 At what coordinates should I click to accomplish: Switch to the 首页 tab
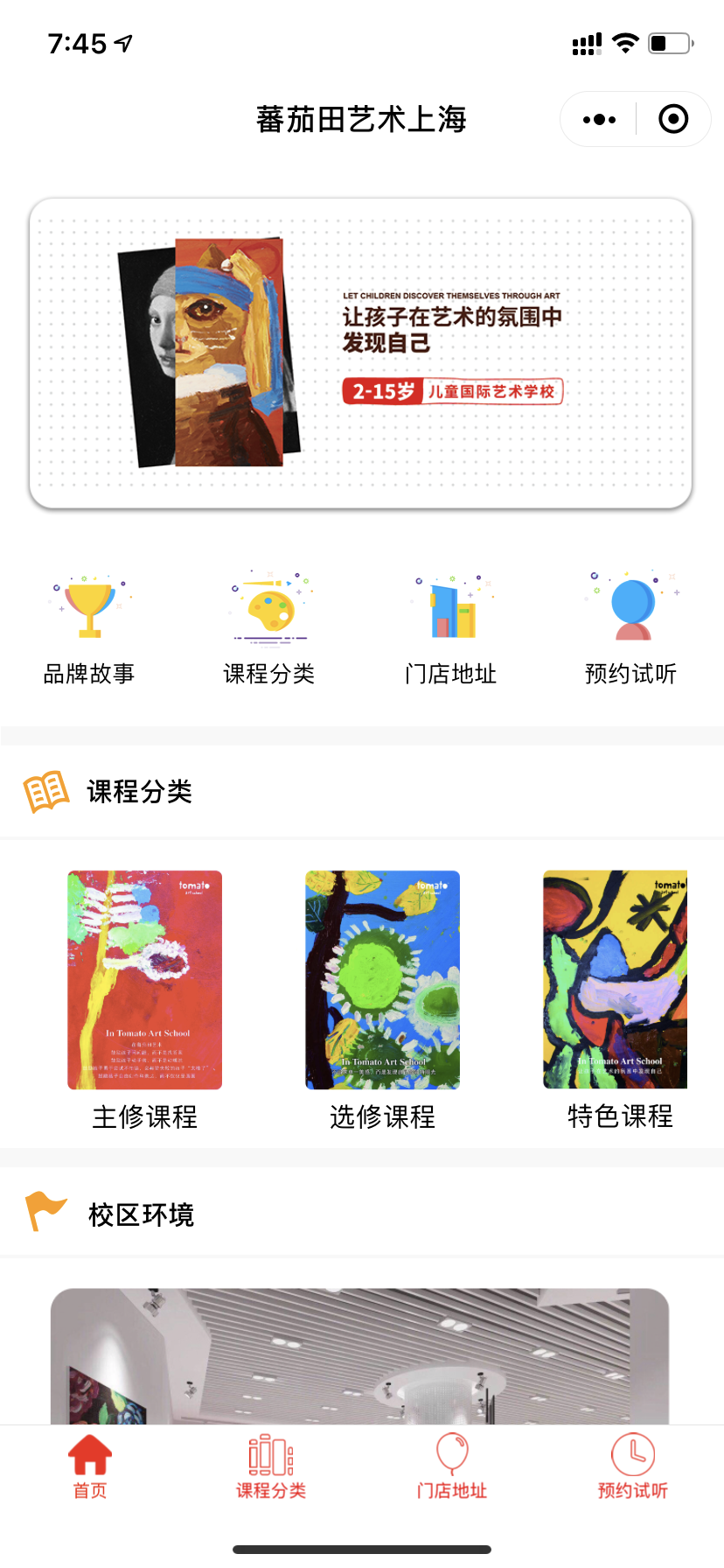click(x=90, y=1466)
